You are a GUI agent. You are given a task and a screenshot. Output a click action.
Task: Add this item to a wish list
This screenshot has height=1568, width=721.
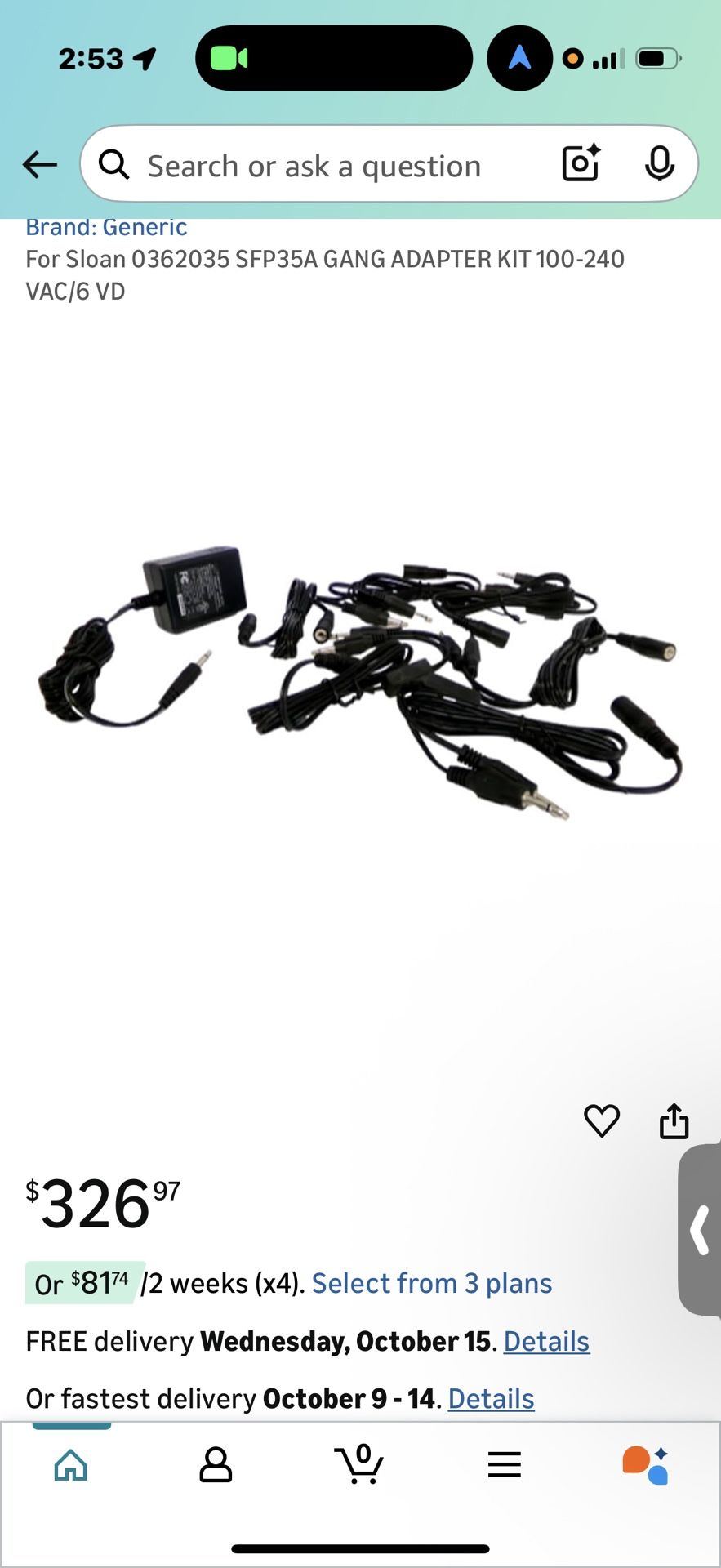[602, 1120]
